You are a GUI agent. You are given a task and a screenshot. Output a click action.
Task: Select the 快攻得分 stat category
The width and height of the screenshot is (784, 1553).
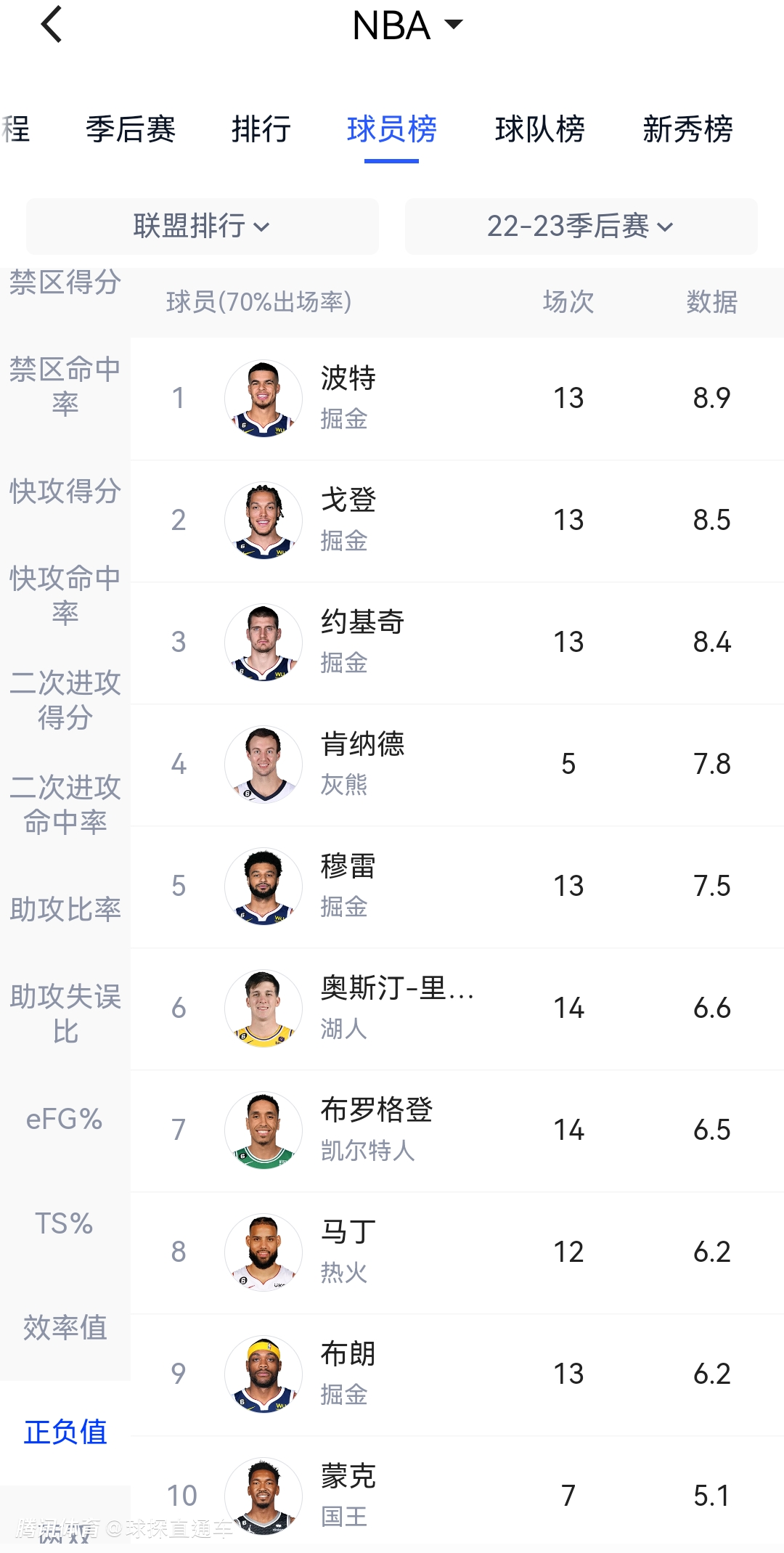[65, 492]
